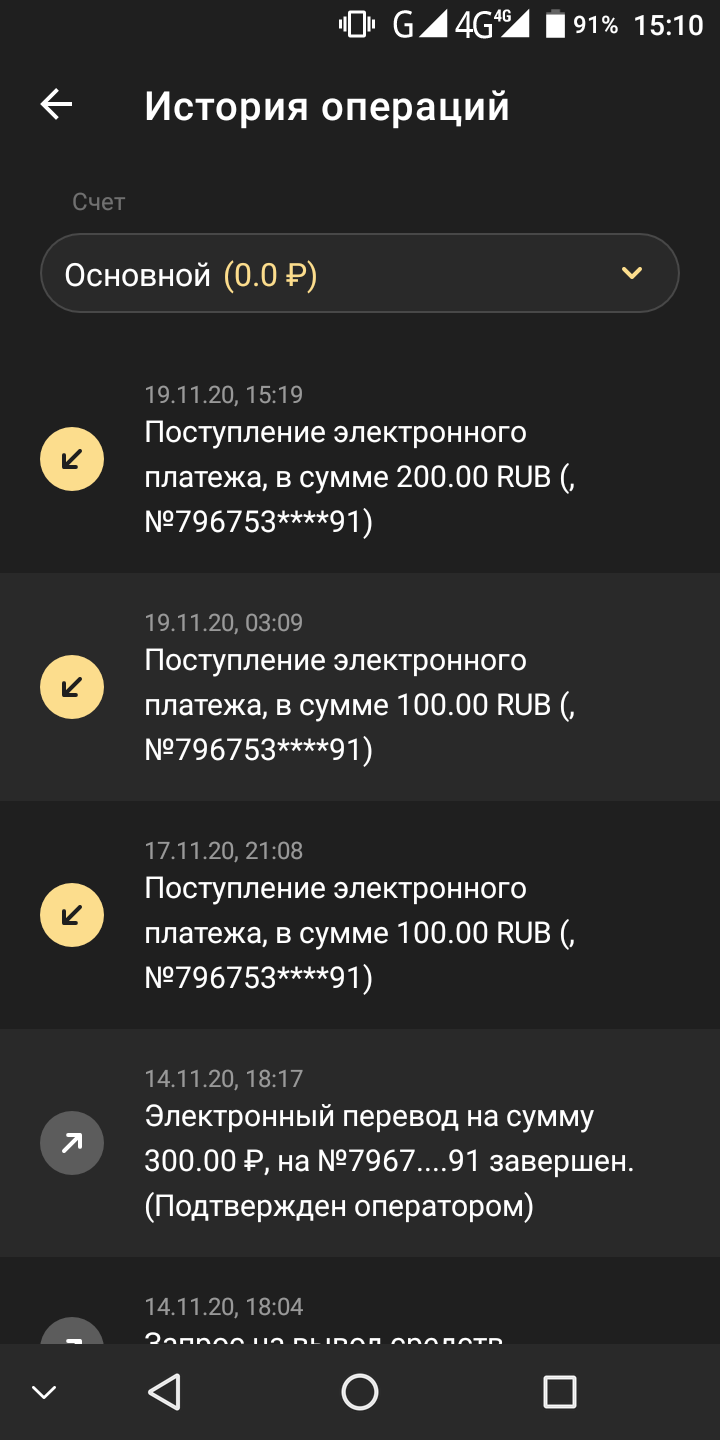The image size is (720, 1440).
Task: Collapse the navigation bar with the down chevron
Action: (42, 1391)
